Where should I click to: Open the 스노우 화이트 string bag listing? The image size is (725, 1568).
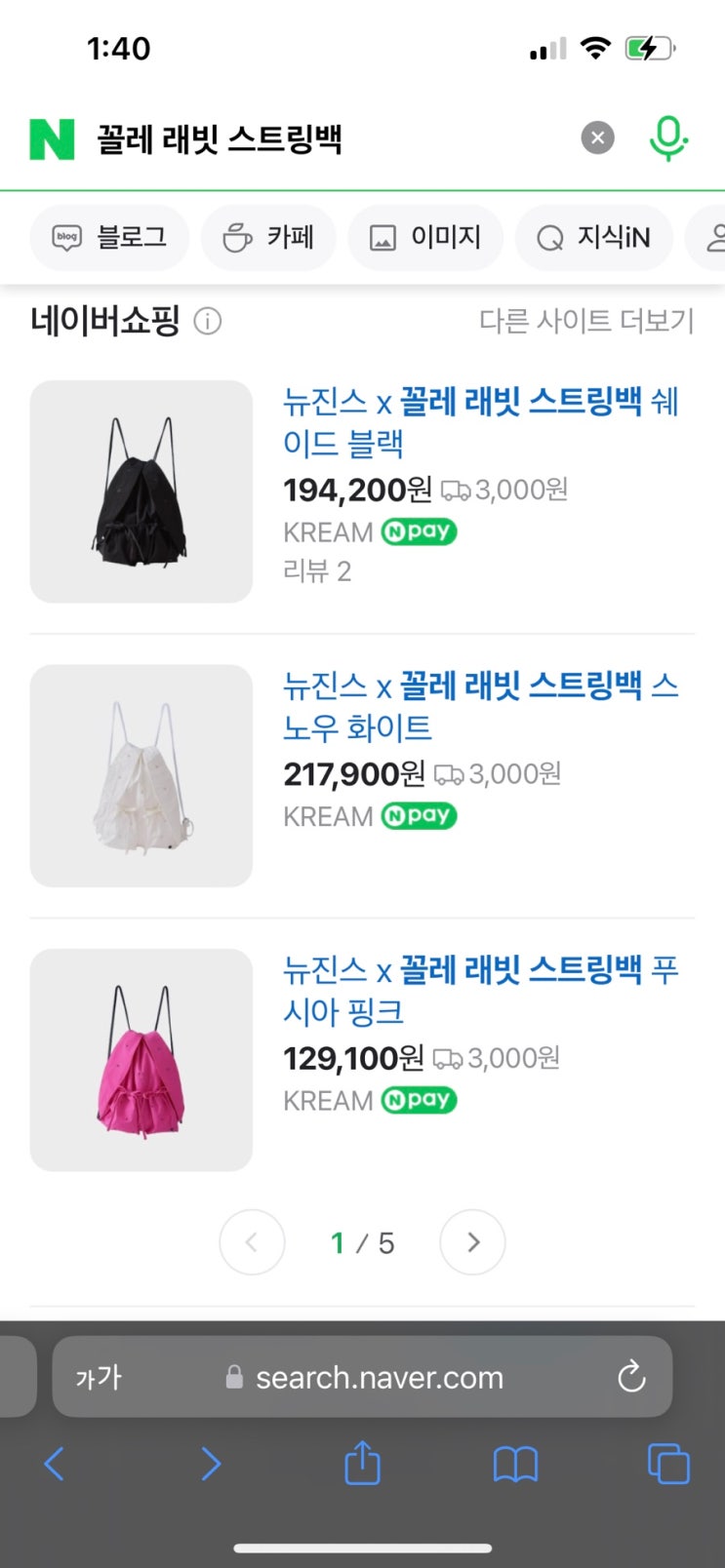(480, 706)
